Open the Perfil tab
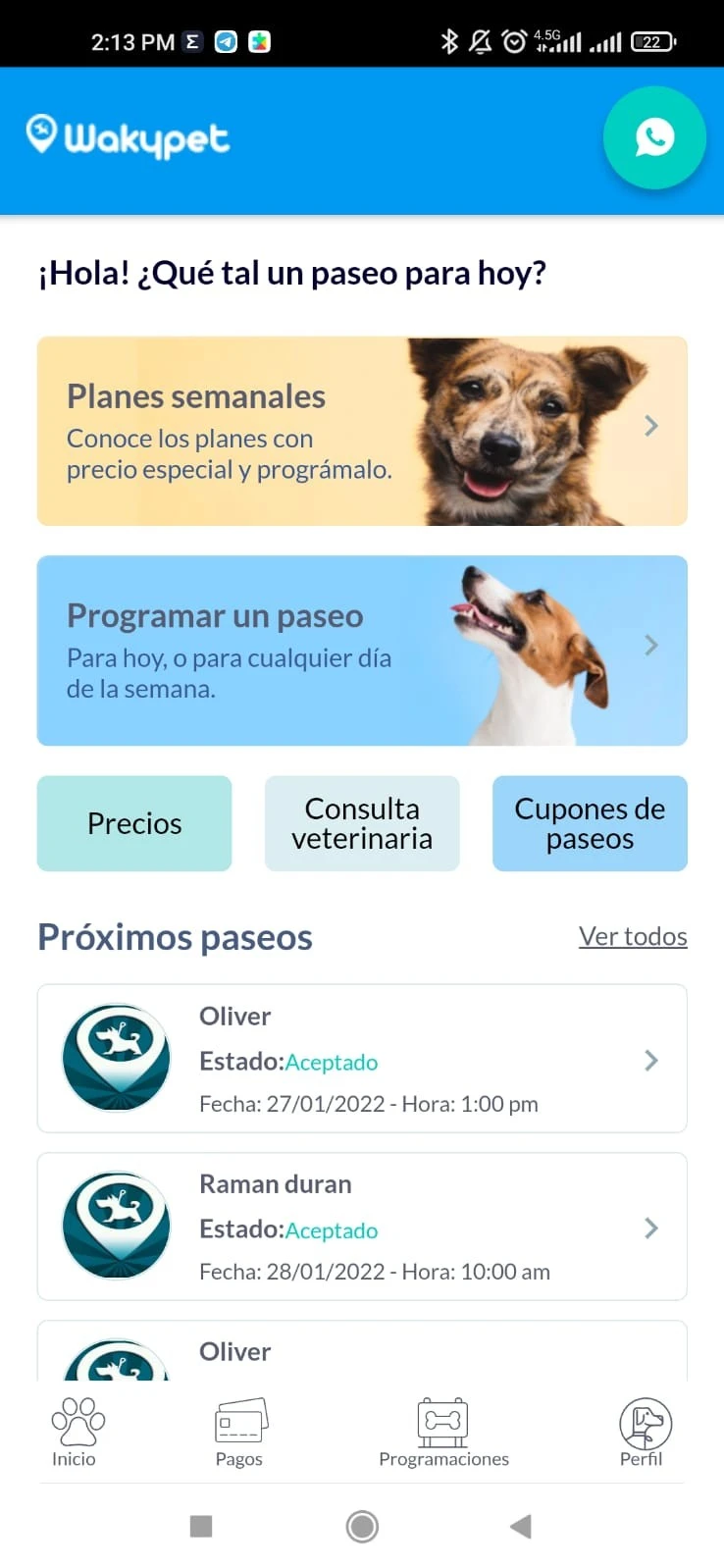The width and height of the screenshot is (724, 1568). point(643,1433)
